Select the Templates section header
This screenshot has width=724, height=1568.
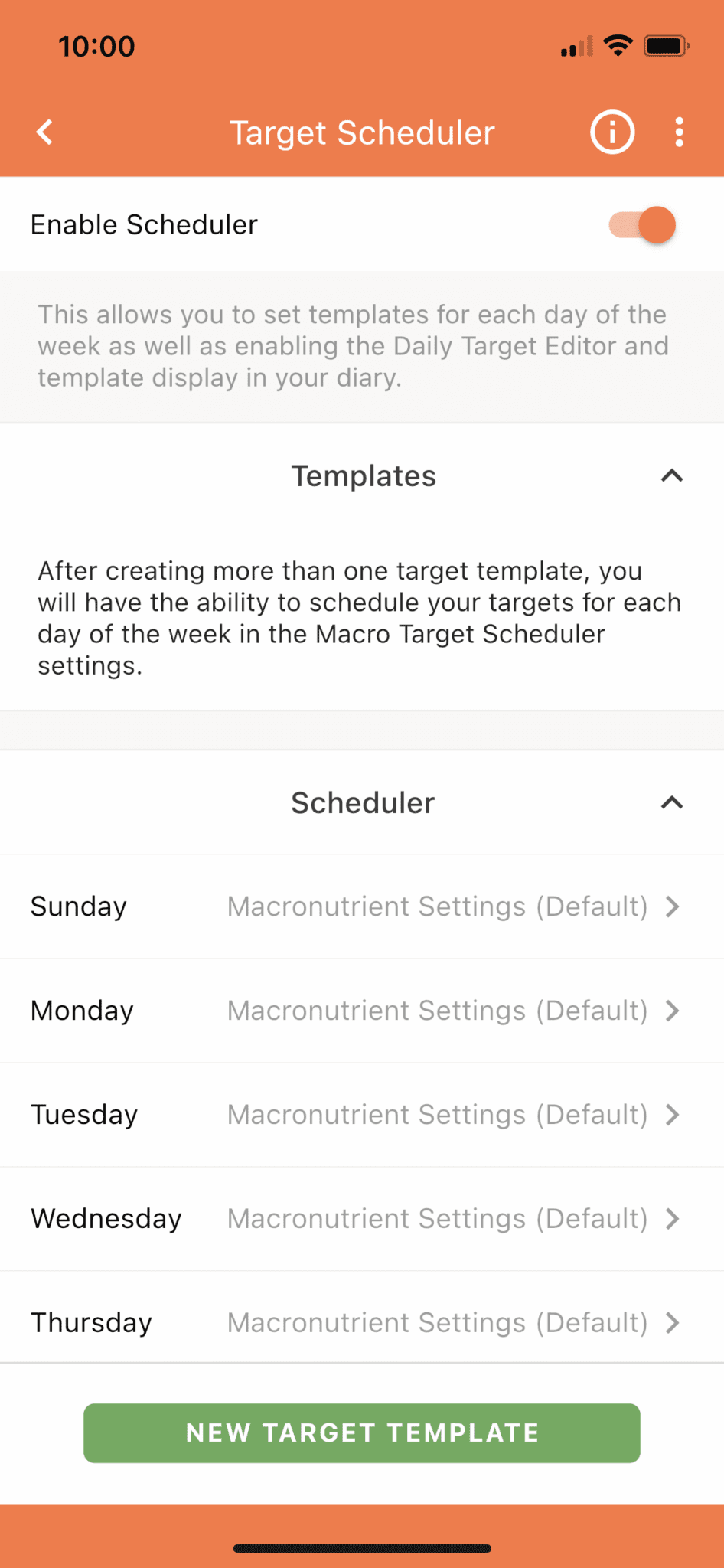(364, 475)
